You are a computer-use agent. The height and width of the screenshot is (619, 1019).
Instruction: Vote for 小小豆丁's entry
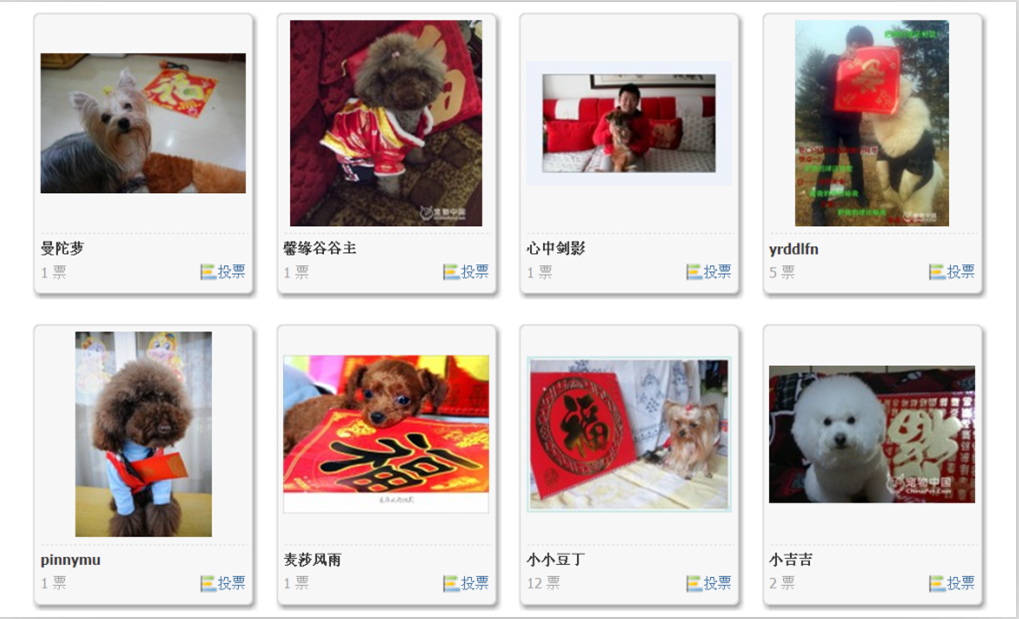click(x=709, y=583)
